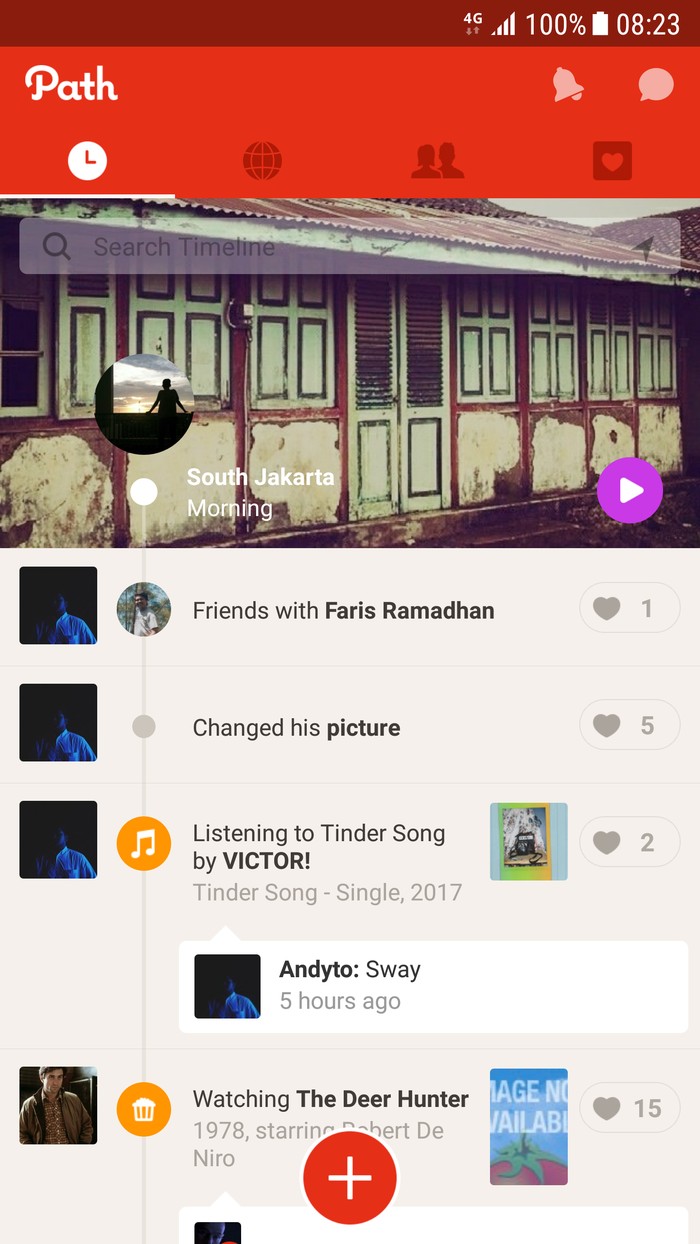
Task: Switch to the friends tab
Action: (x=437, y=161)
